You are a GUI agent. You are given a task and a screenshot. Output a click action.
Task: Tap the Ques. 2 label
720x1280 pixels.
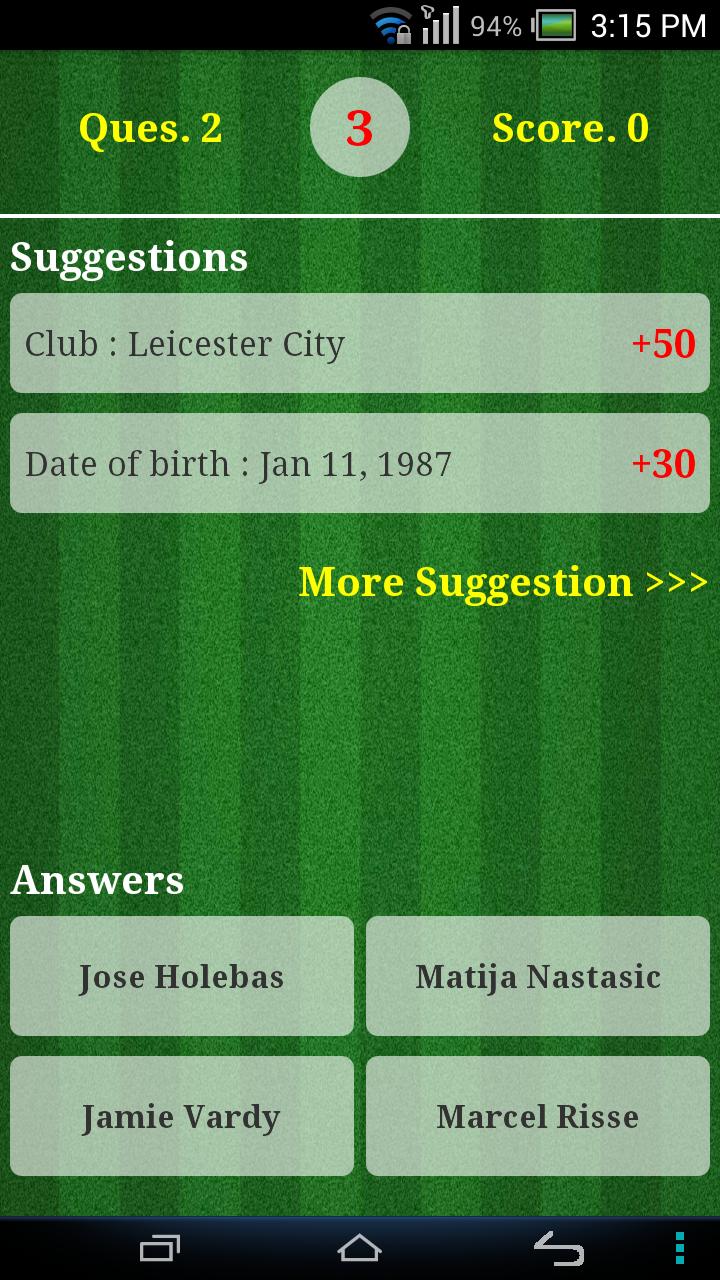(150, 128)
